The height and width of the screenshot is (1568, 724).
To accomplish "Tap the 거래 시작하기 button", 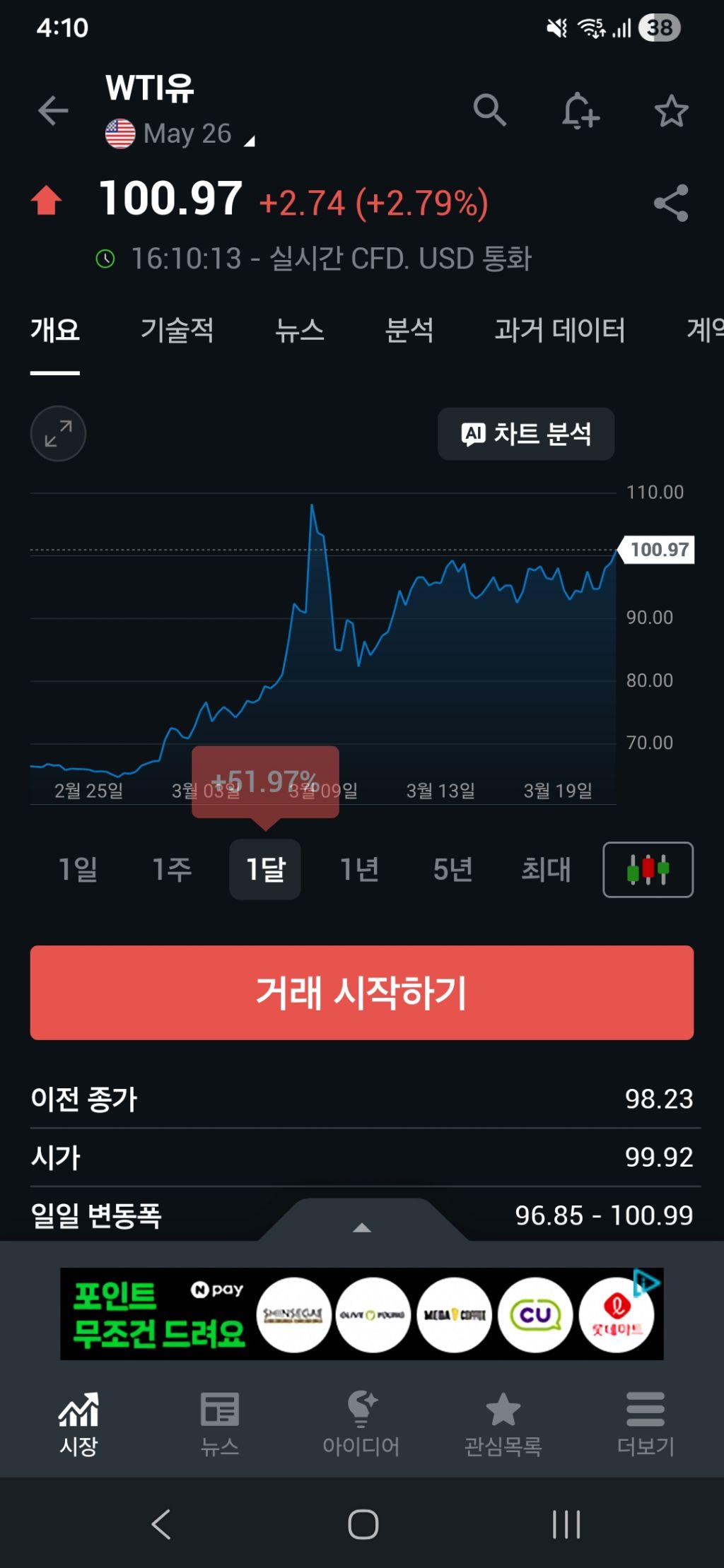I will (362, 992).
